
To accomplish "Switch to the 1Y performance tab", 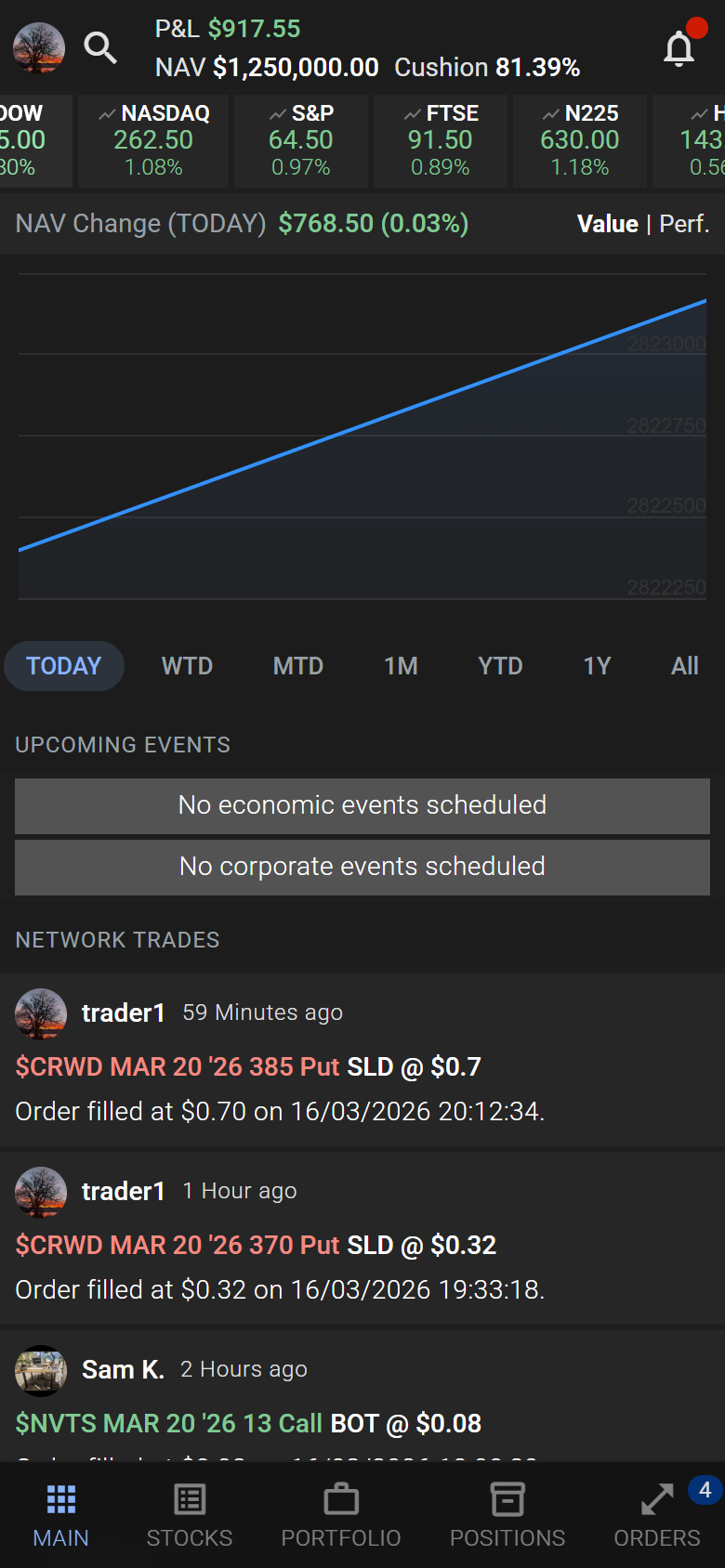I will point(597,665).
